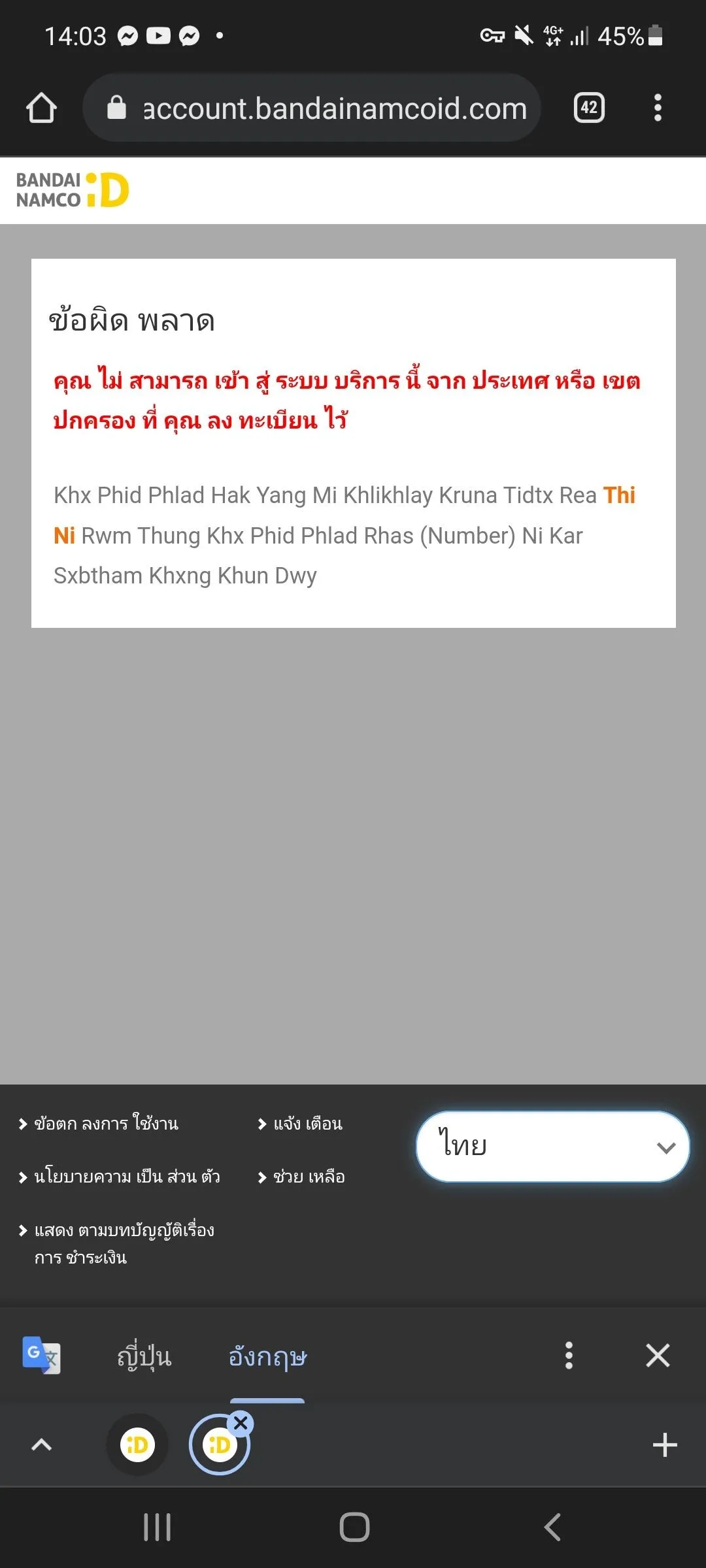The width and height of the screenshot is (706, 1568).
Task: Tap the browser home icon
Action: 41,108
